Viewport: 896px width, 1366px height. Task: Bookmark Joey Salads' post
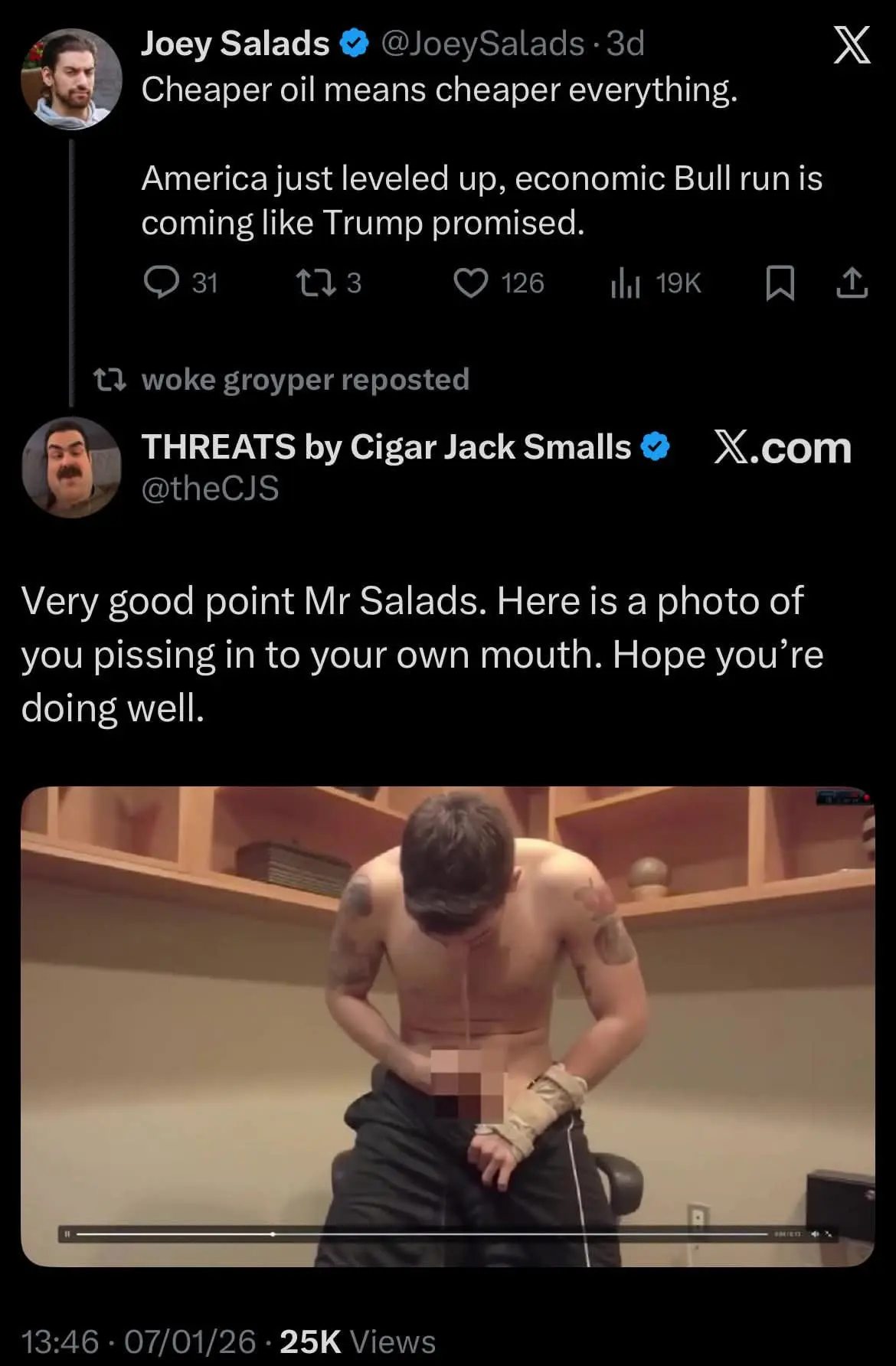coord(780,283)
